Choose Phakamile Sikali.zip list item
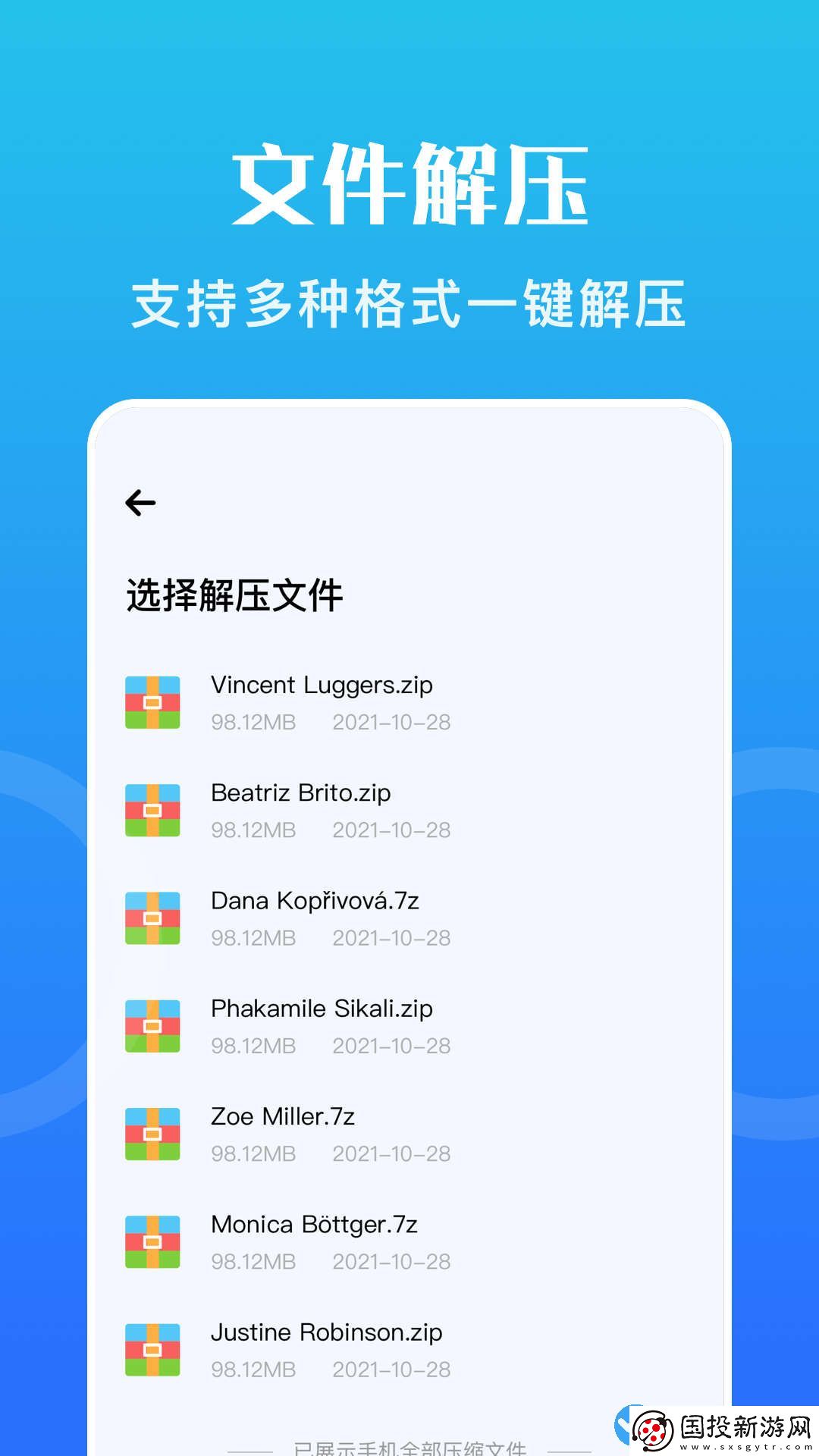 (x=321, y=1009)
